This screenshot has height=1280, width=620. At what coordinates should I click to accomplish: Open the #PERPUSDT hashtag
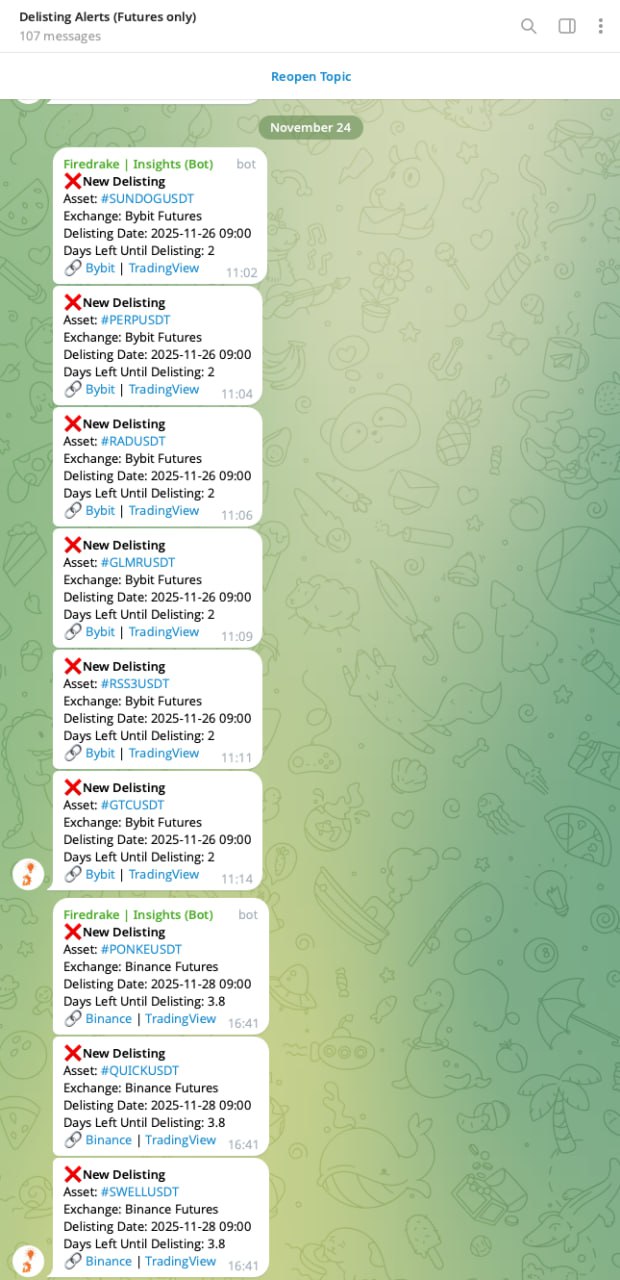click(135, 320)
